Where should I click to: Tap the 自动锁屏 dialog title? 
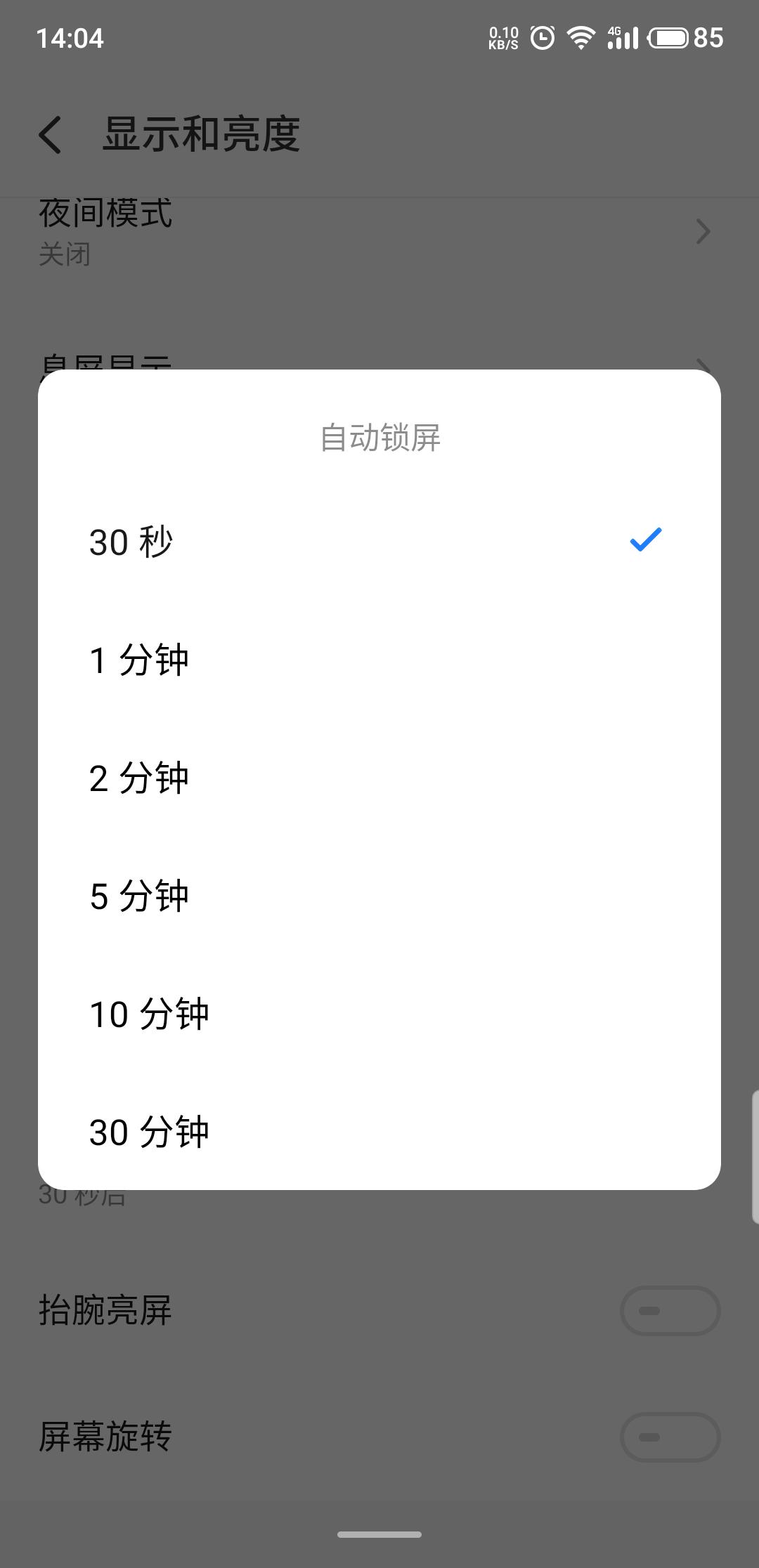pos(379,437)
